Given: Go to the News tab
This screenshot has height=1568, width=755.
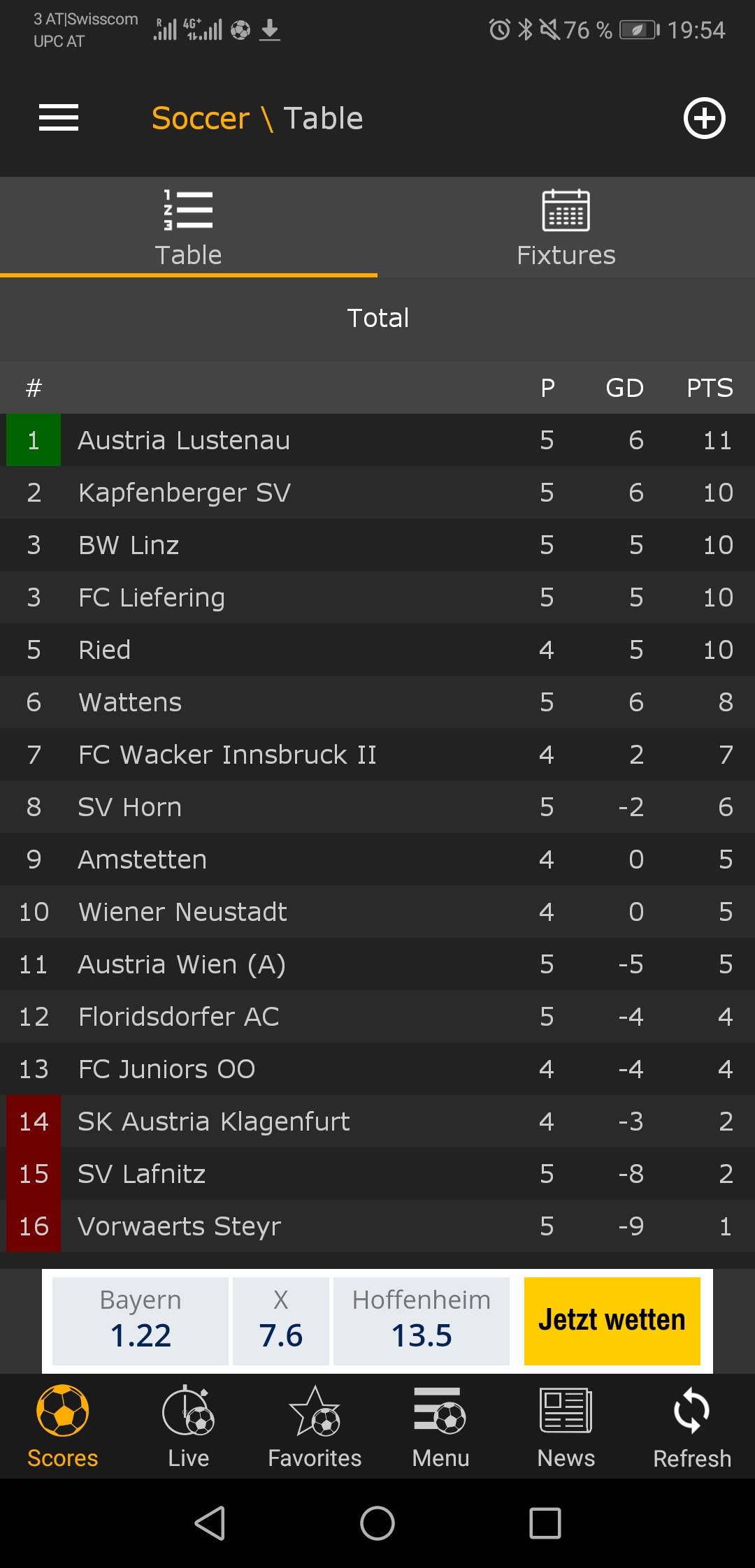Looking at the screenshot, I should pyautogui.click(x=566, y=1427).
